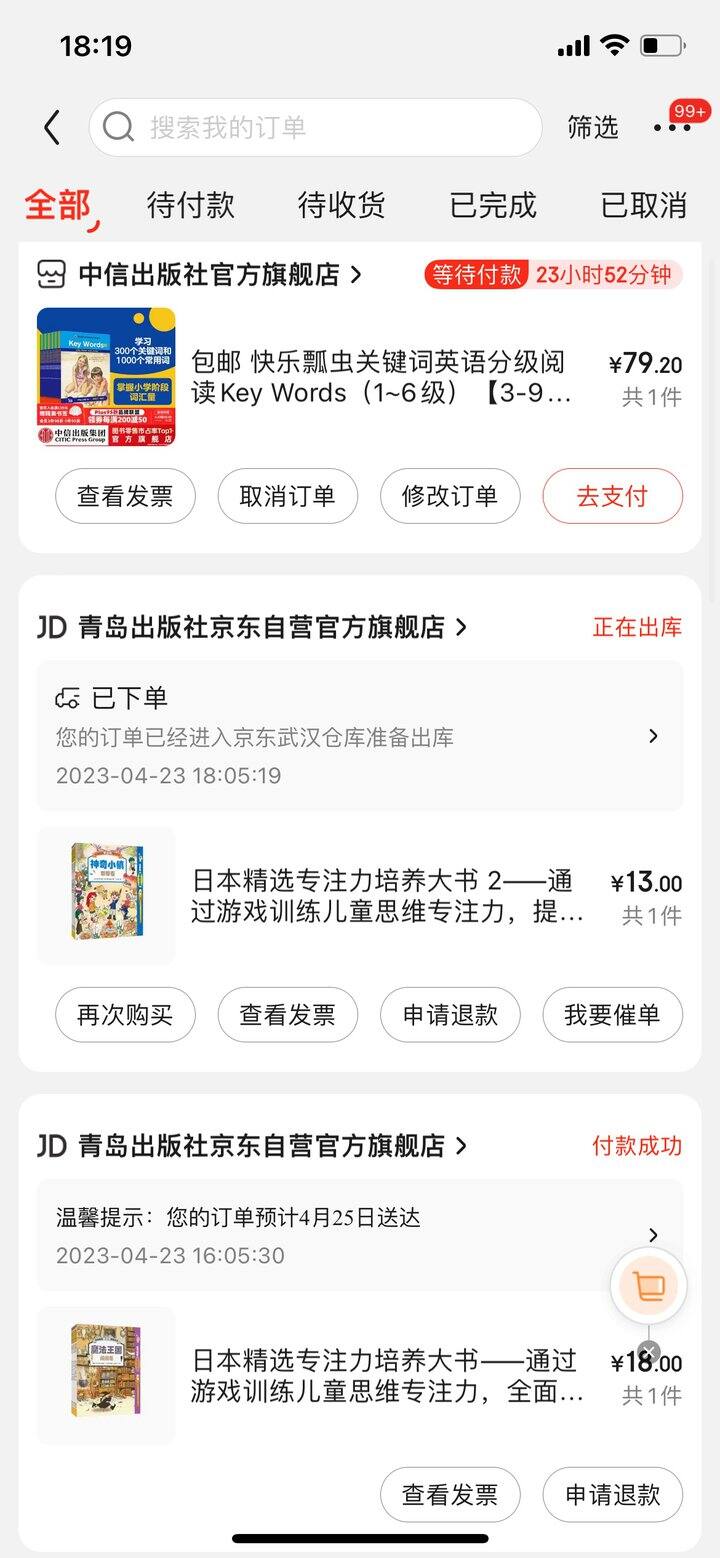Screen dimensions: 720x1558
Task: Switch to the 已完成 tab
Action: pyautogui.click(x=493, y=204)
